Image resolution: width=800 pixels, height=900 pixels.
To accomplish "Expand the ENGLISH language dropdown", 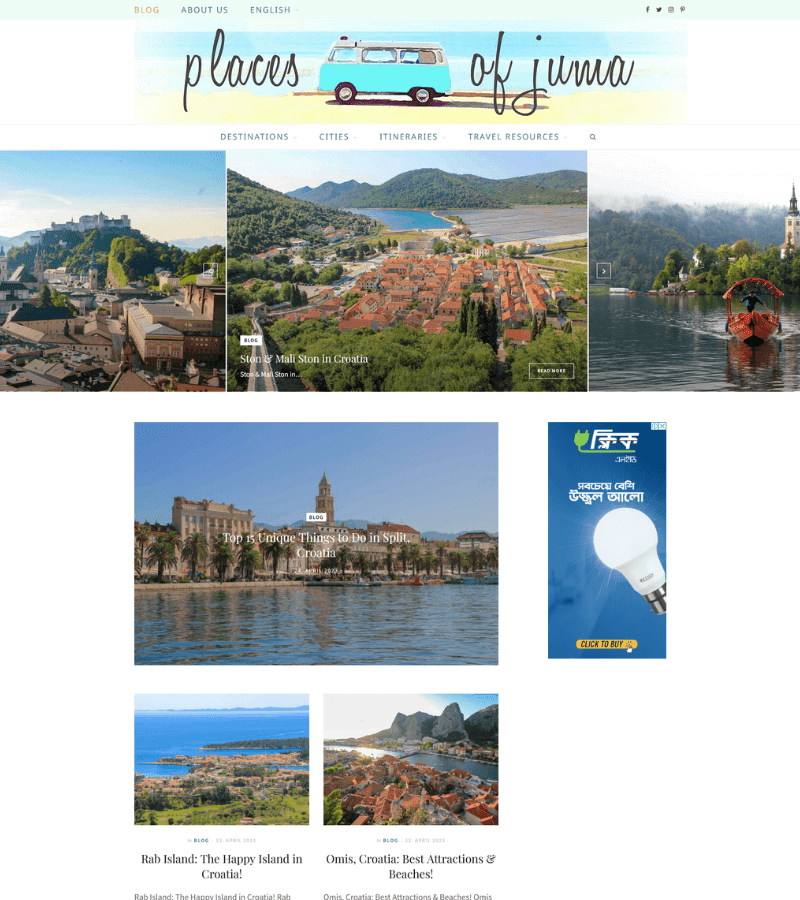I will [270, 10].
